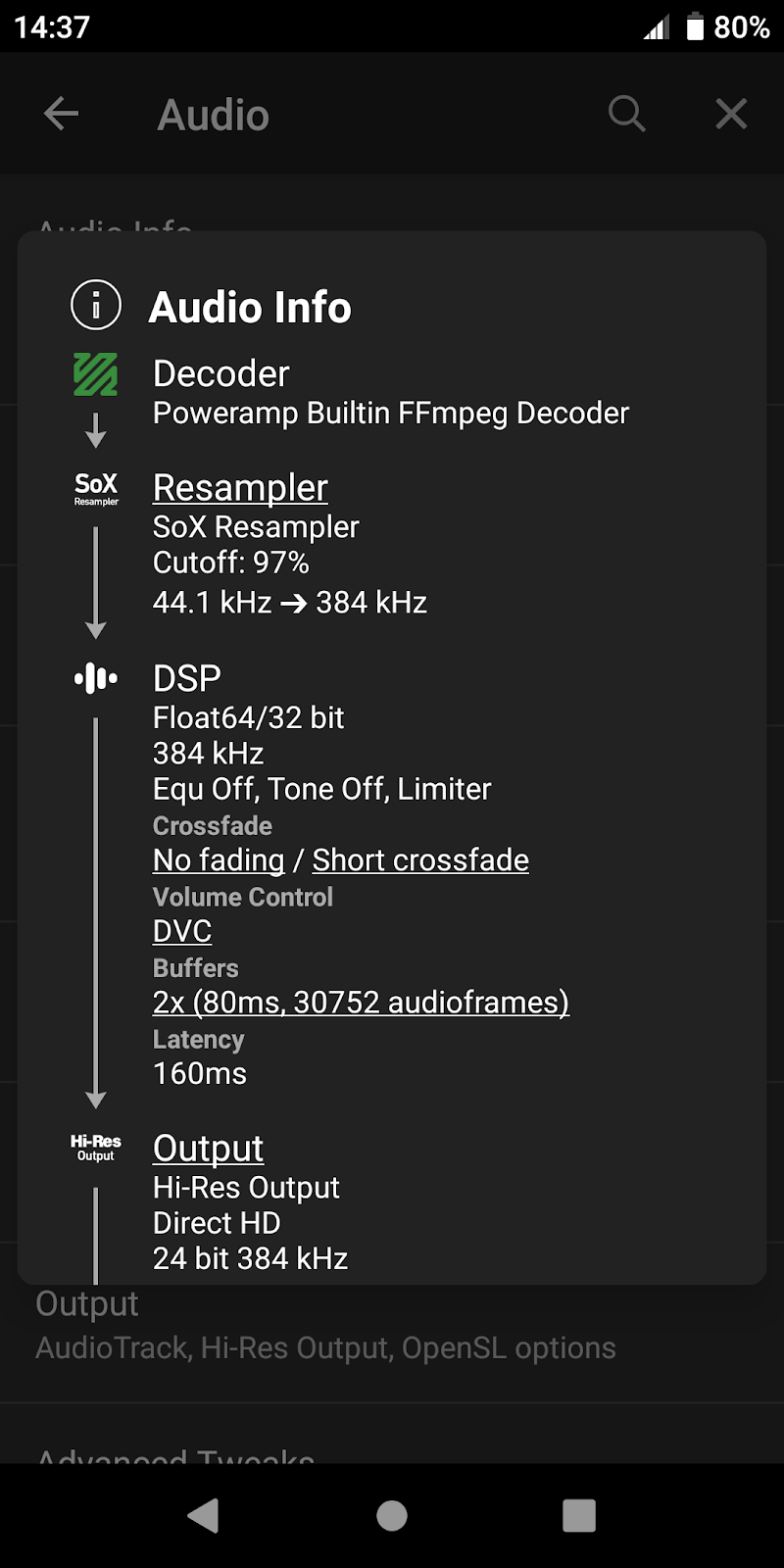784x1568 pixels.
Task: Adjust the 2x buffers setting
Action: [361, 1002]
